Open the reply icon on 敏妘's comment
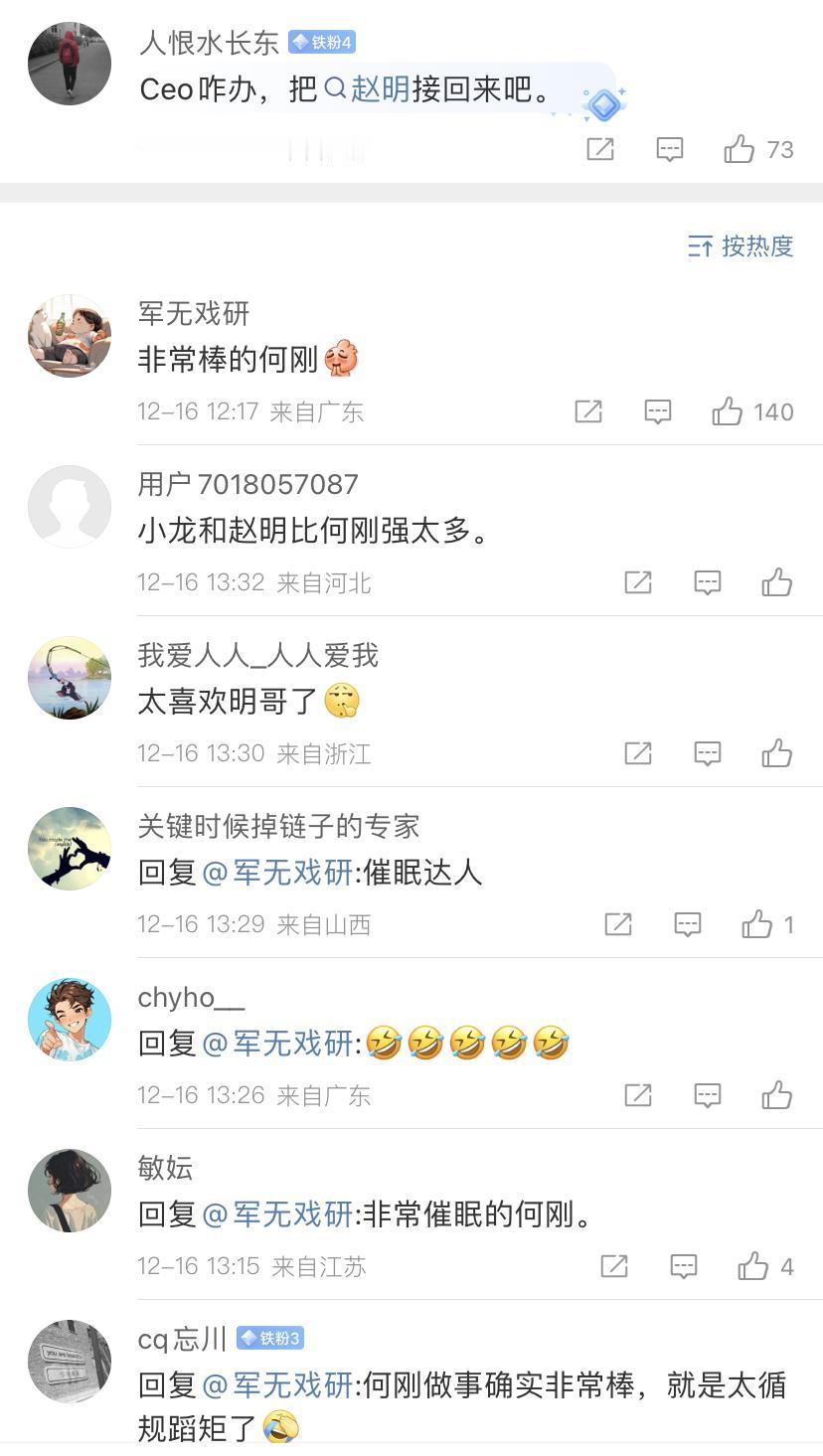The image size is (823, 1456). tap(682, 1265)
